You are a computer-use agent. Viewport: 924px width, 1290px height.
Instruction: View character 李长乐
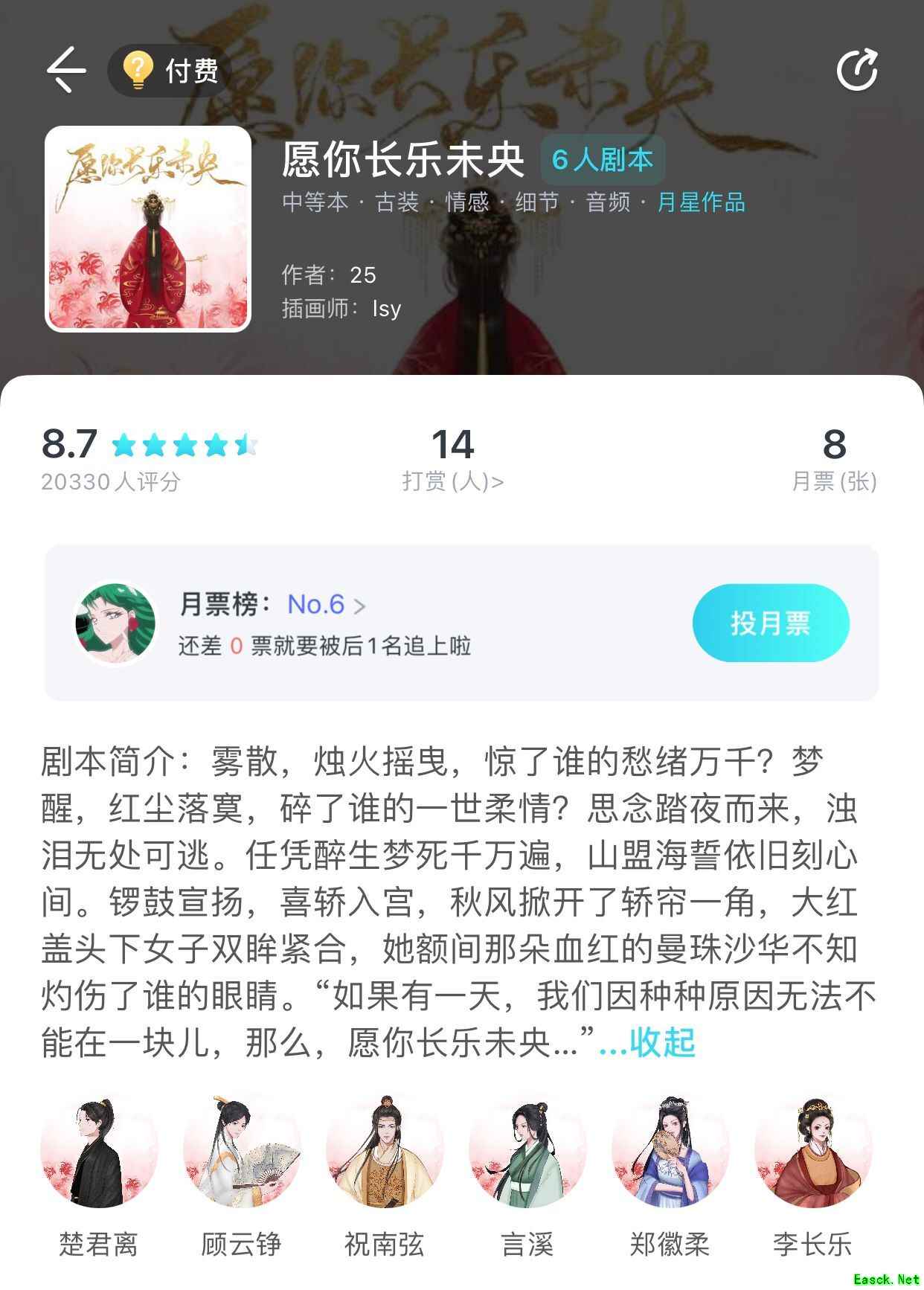click(x=812, y=1152)
